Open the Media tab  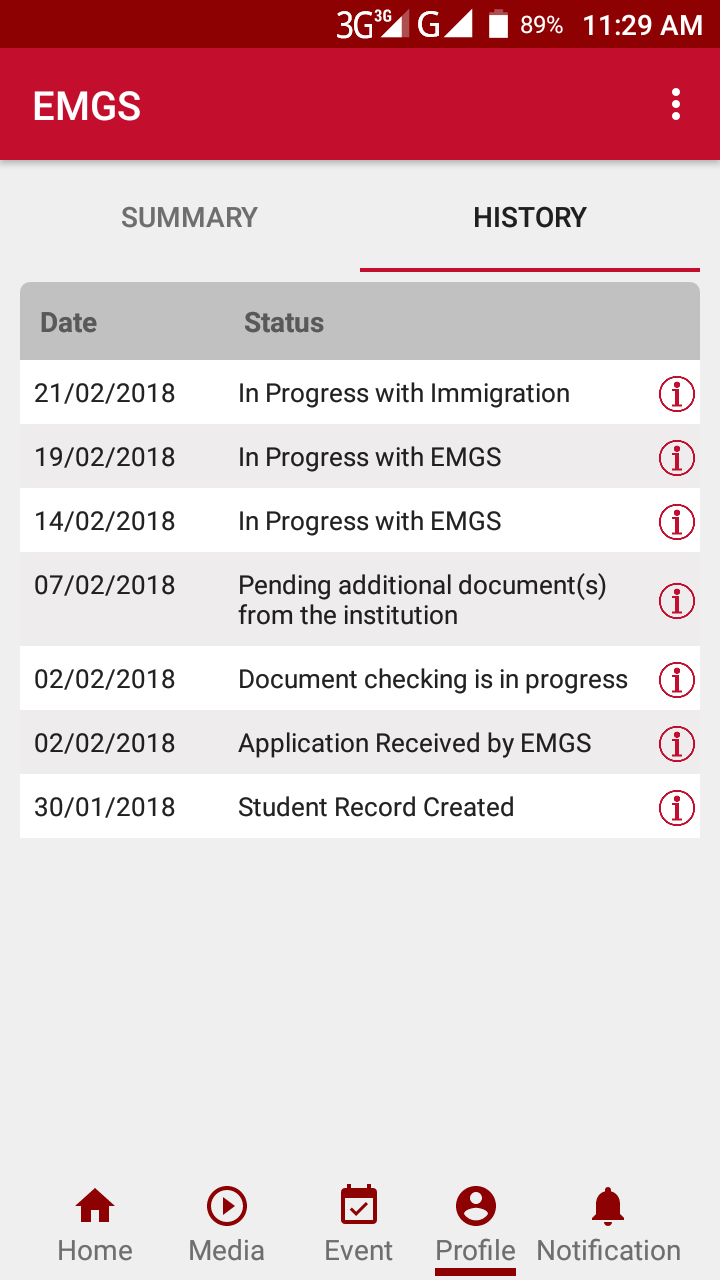point(227,1225)
